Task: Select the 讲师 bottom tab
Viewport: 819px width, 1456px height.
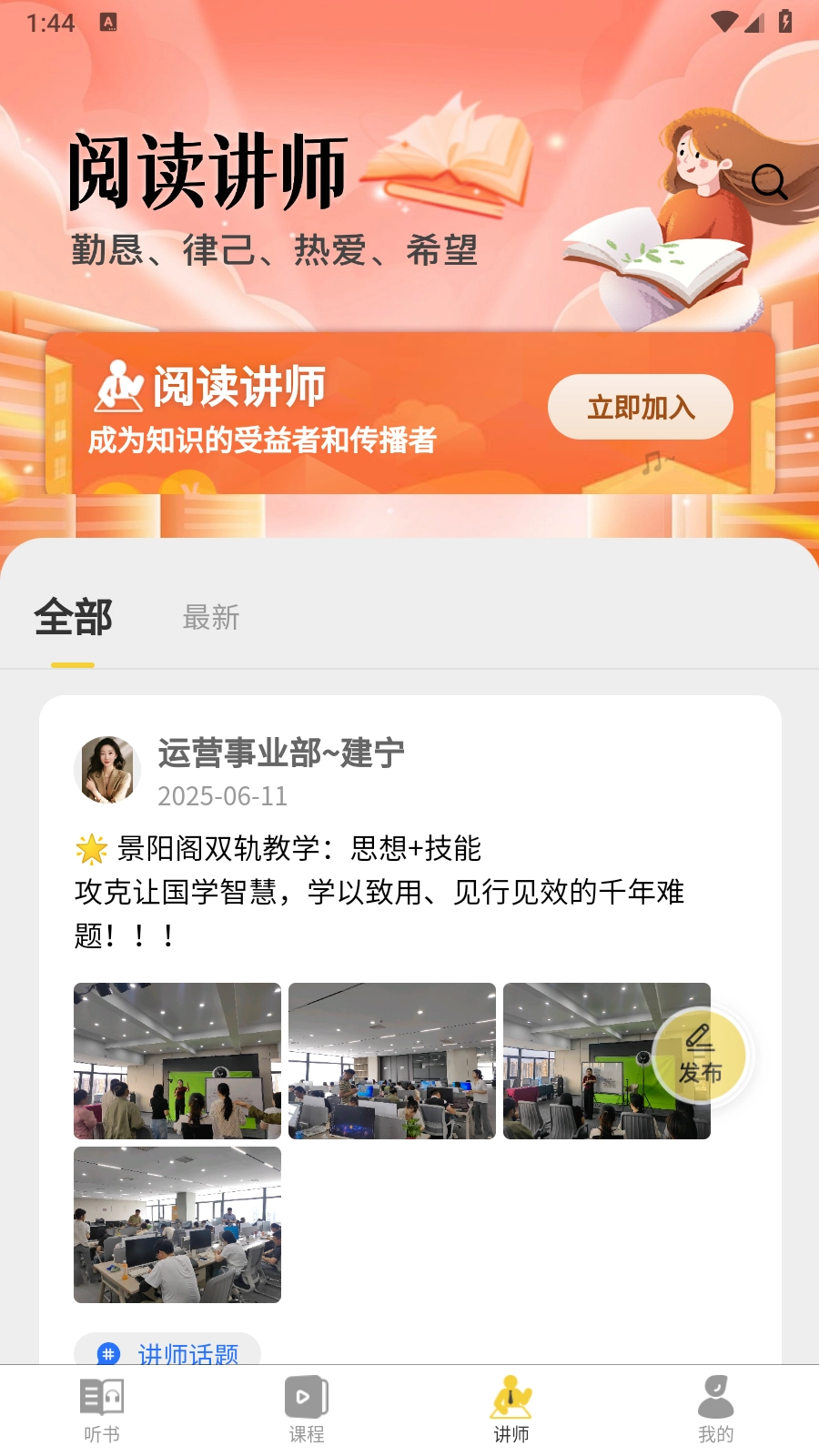Action: click(511, 1409)
